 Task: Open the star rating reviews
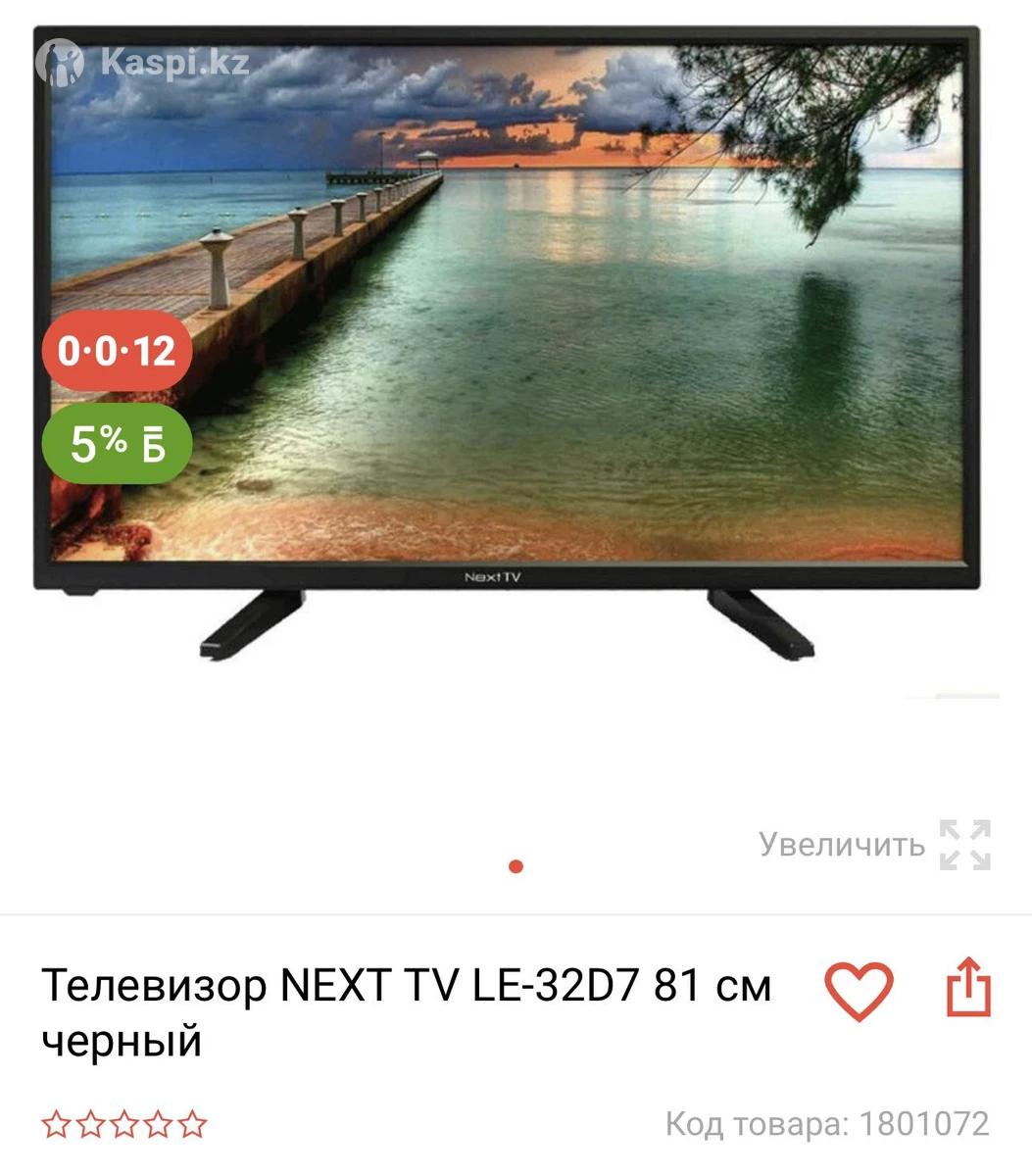click(124, 1123)
